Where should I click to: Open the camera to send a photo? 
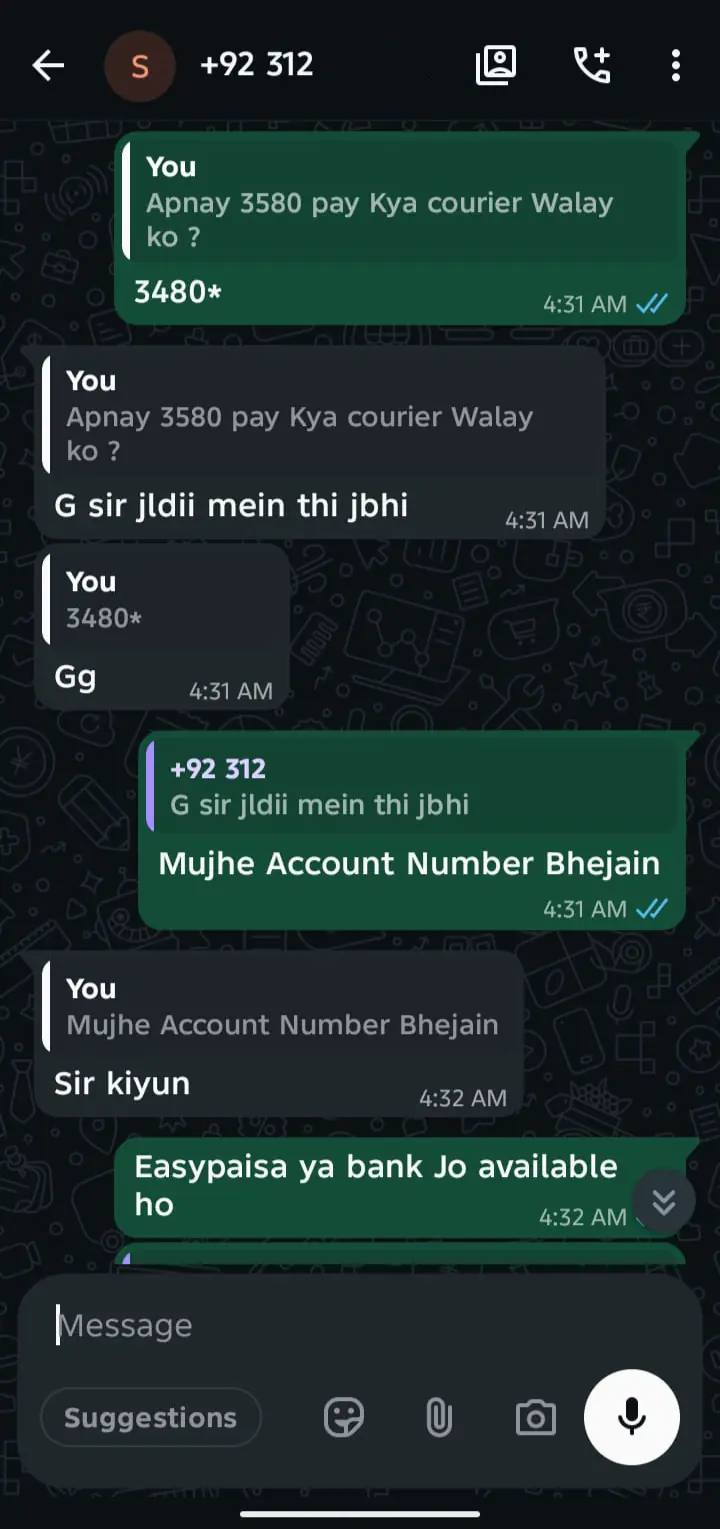536,1418
